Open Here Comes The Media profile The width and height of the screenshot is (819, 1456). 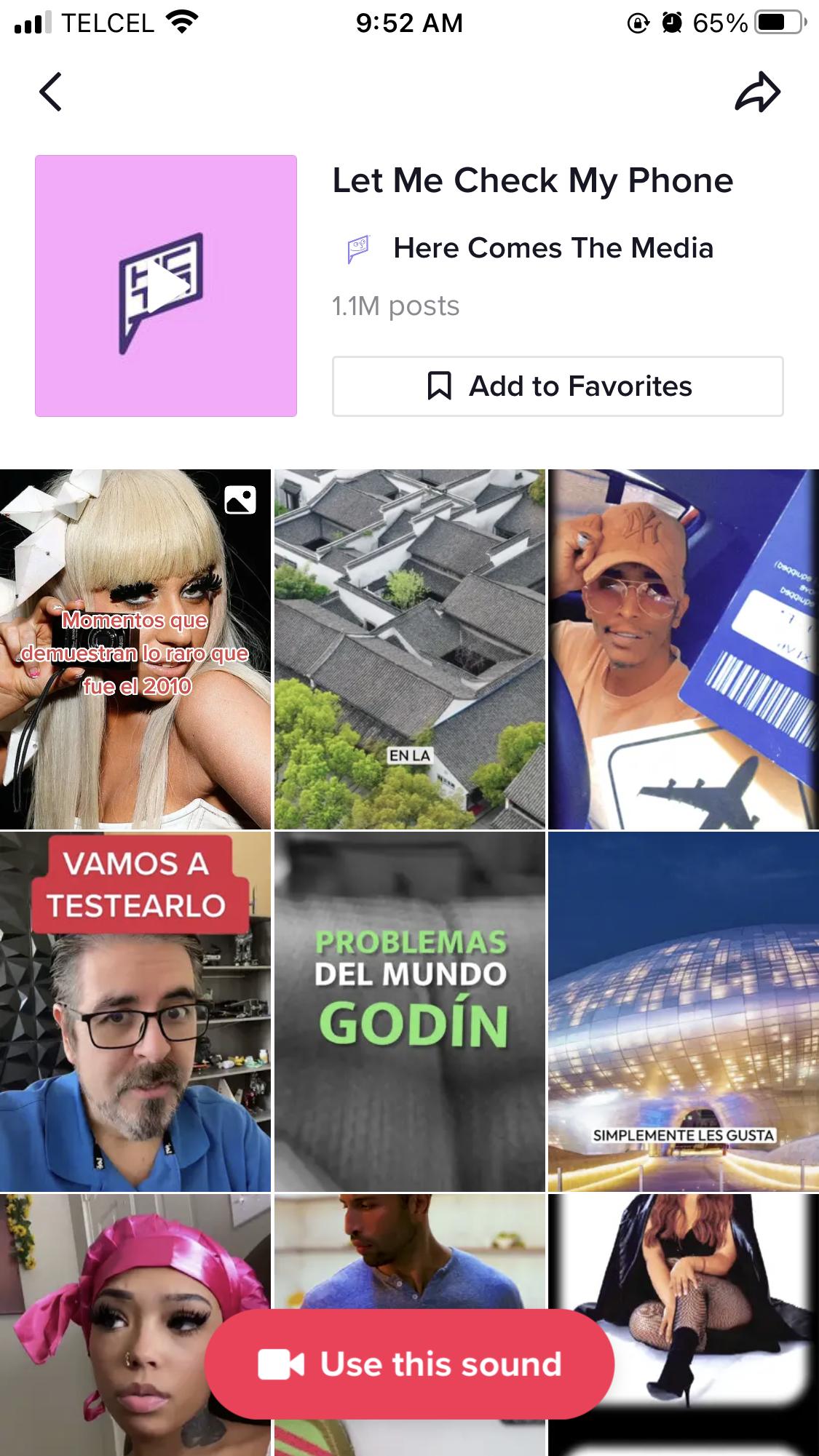coord(552,249)
